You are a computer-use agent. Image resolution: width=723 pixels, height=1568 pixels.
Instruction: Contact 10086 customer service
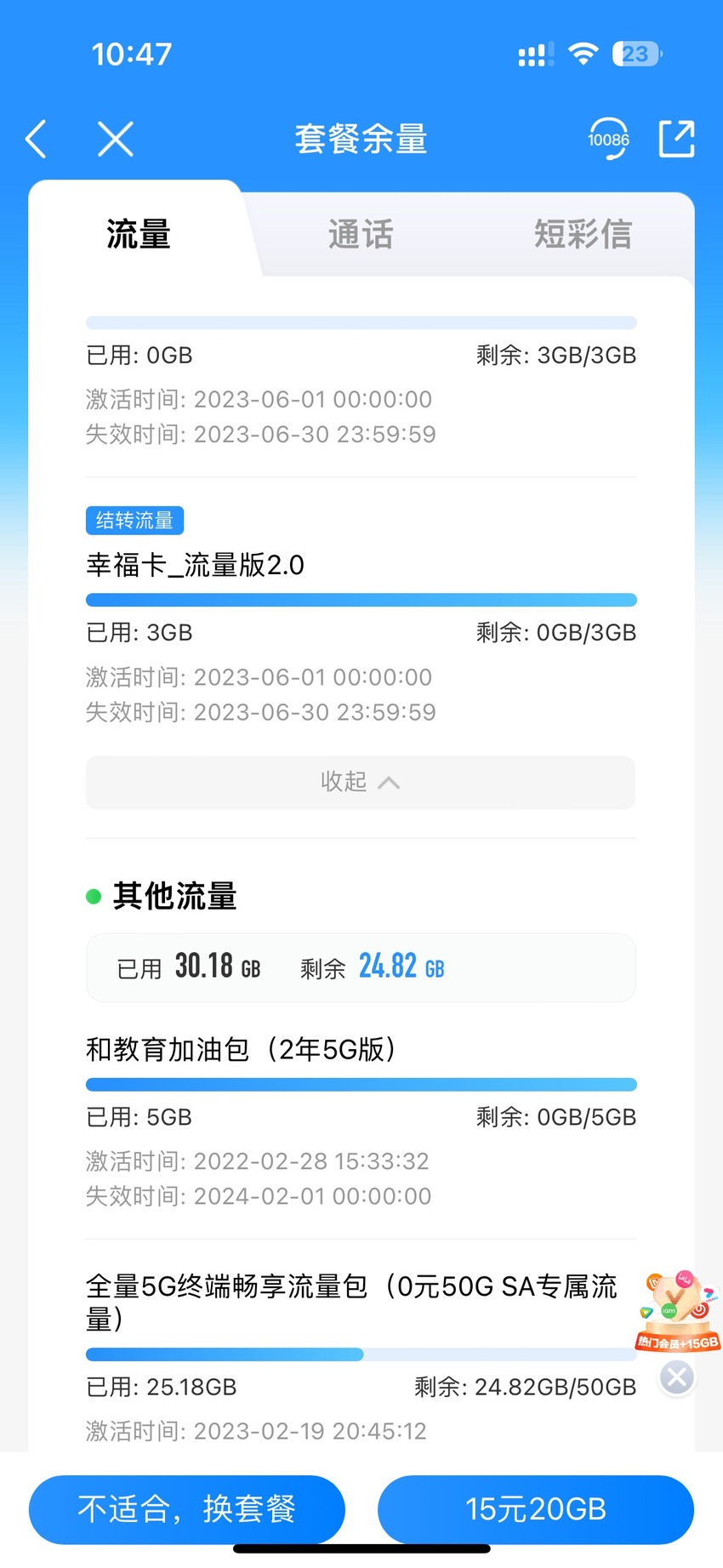click(x=609, y=139)
